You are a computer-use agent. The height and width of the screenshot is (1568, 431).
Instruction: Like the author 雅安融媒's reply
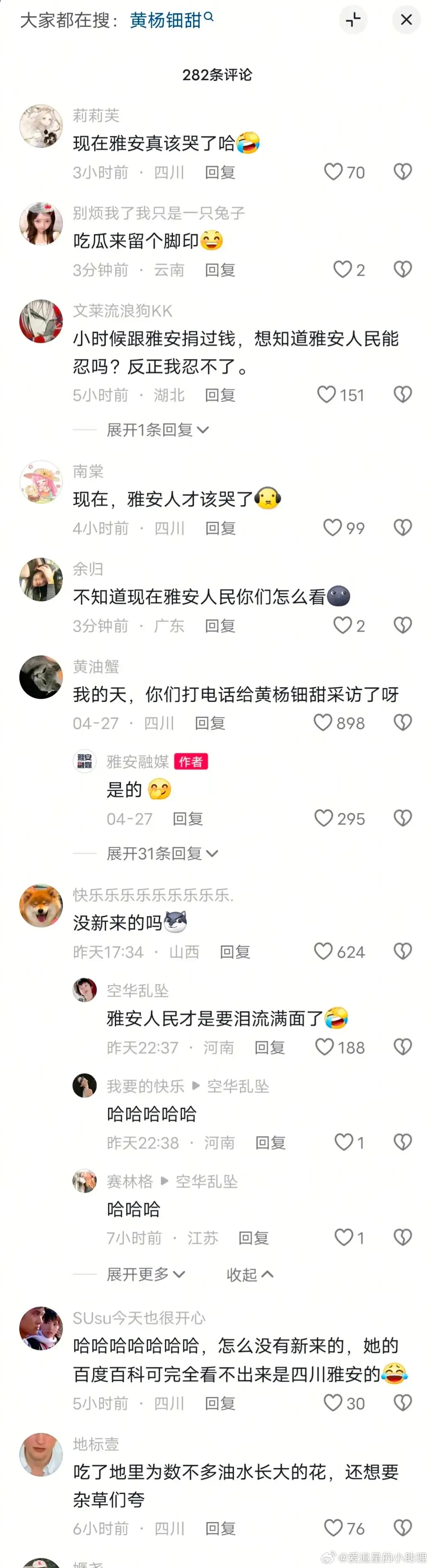324,818
